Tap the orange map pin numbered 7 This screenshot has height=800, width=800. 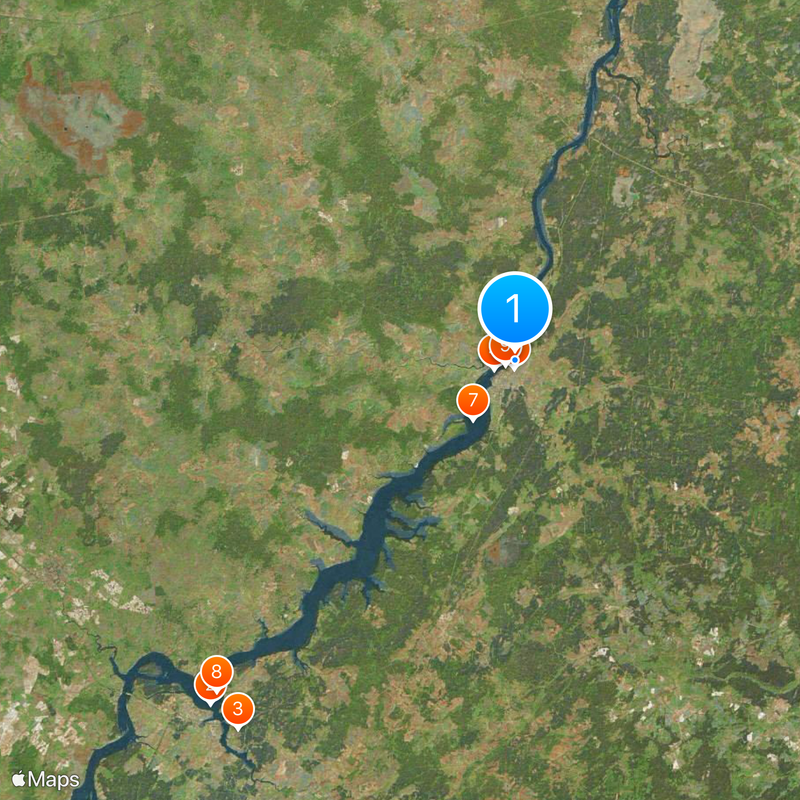point(472,399)
